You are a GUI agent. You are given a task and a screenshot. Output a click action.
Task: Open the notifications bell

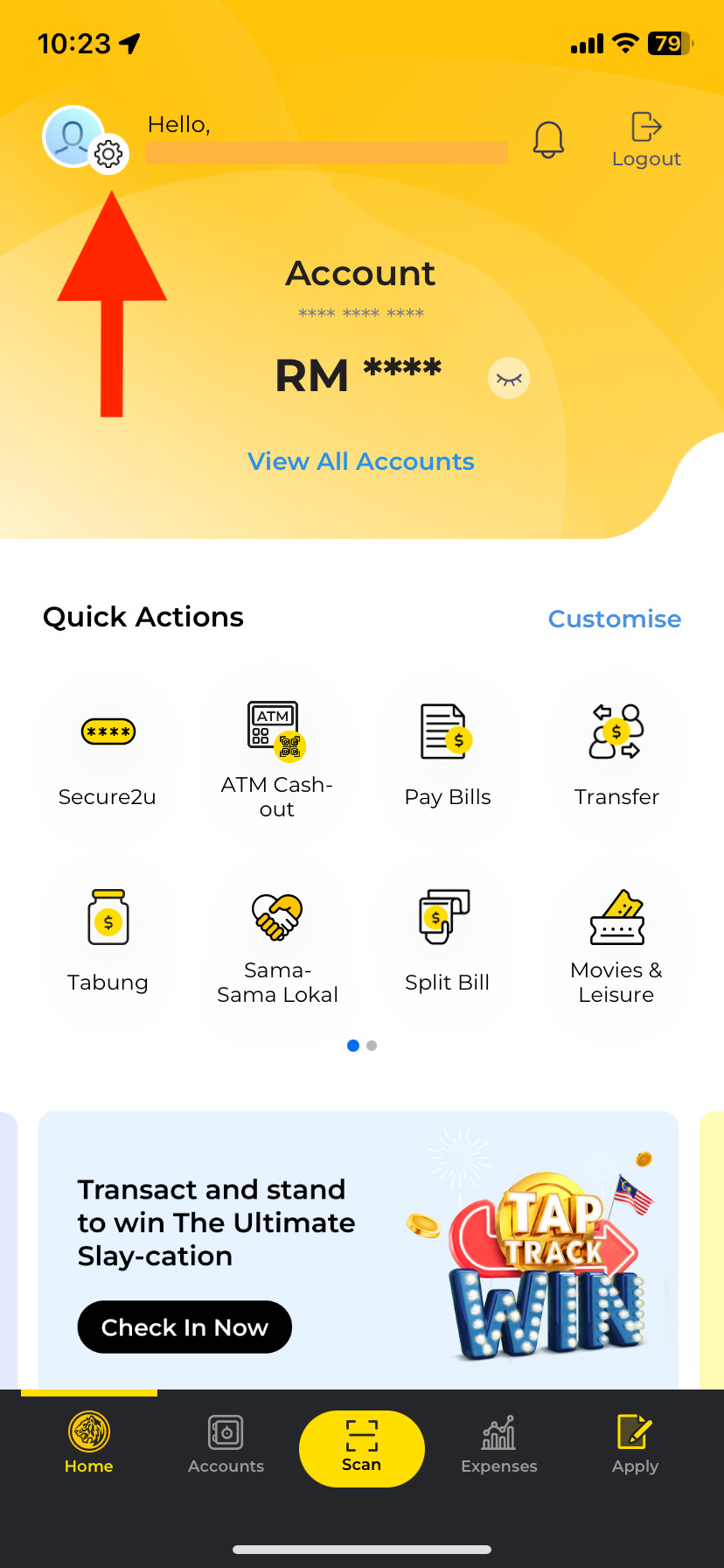(548, 140)
